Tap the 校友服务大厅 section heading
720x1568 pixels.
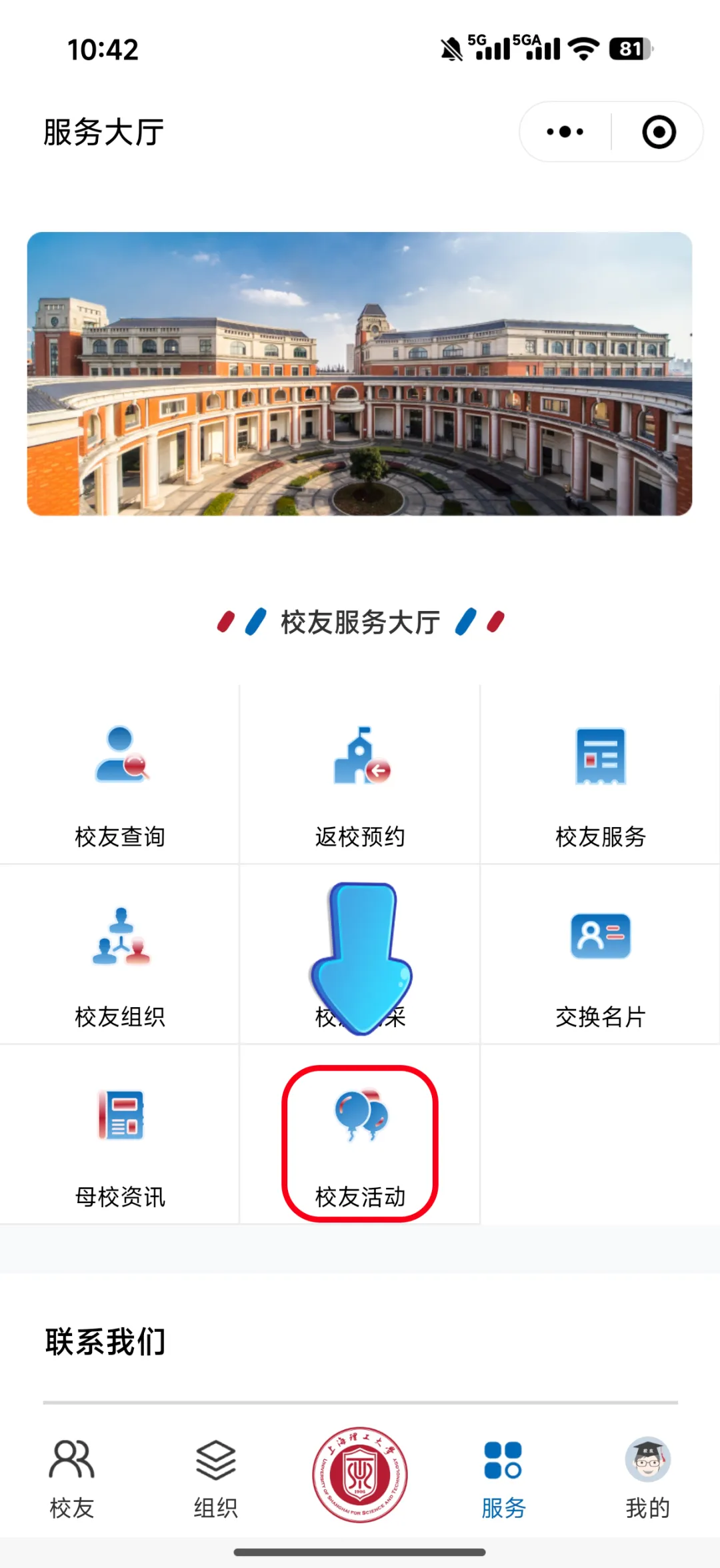[x=360, y=621]
